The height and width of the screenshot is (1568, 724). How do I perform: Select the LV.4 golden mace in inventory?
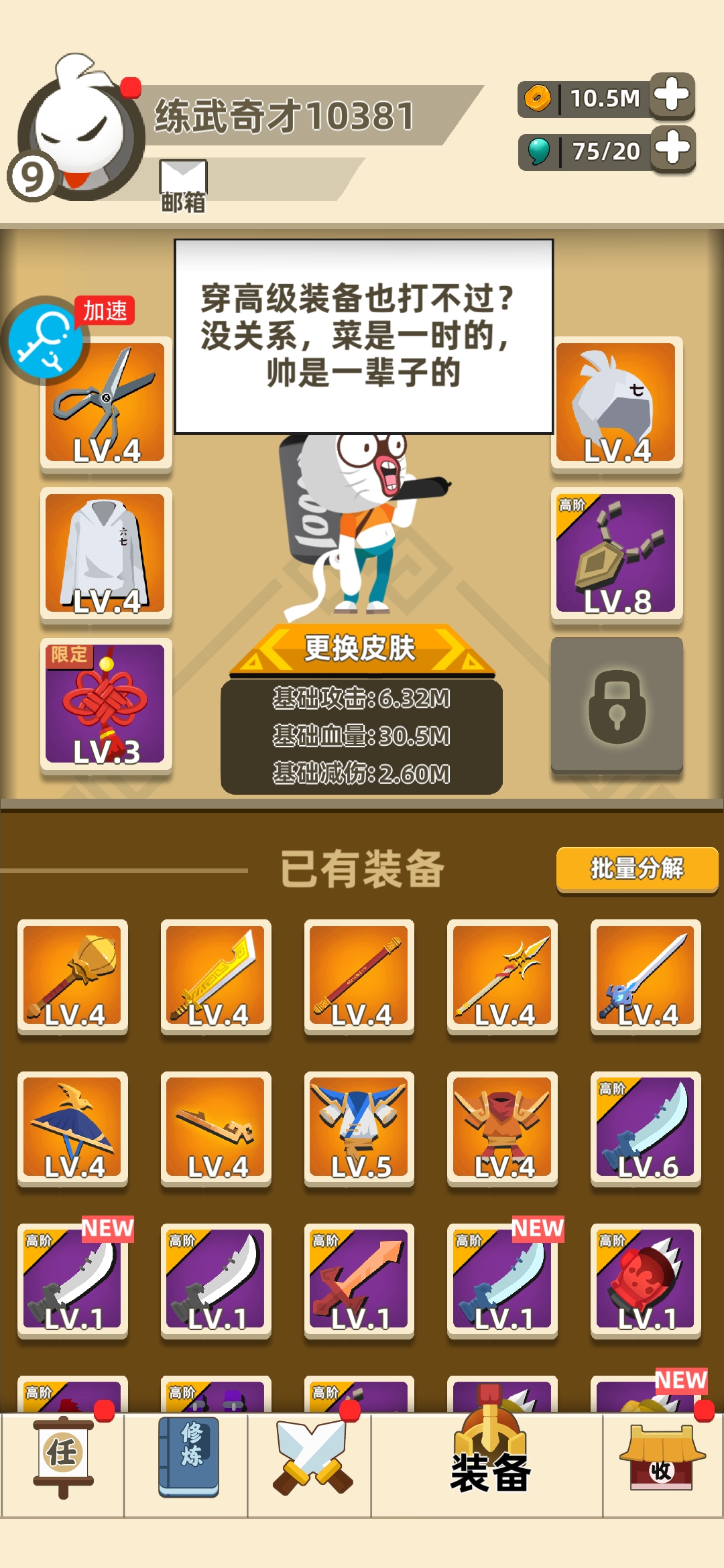click(x=72, y=976)
